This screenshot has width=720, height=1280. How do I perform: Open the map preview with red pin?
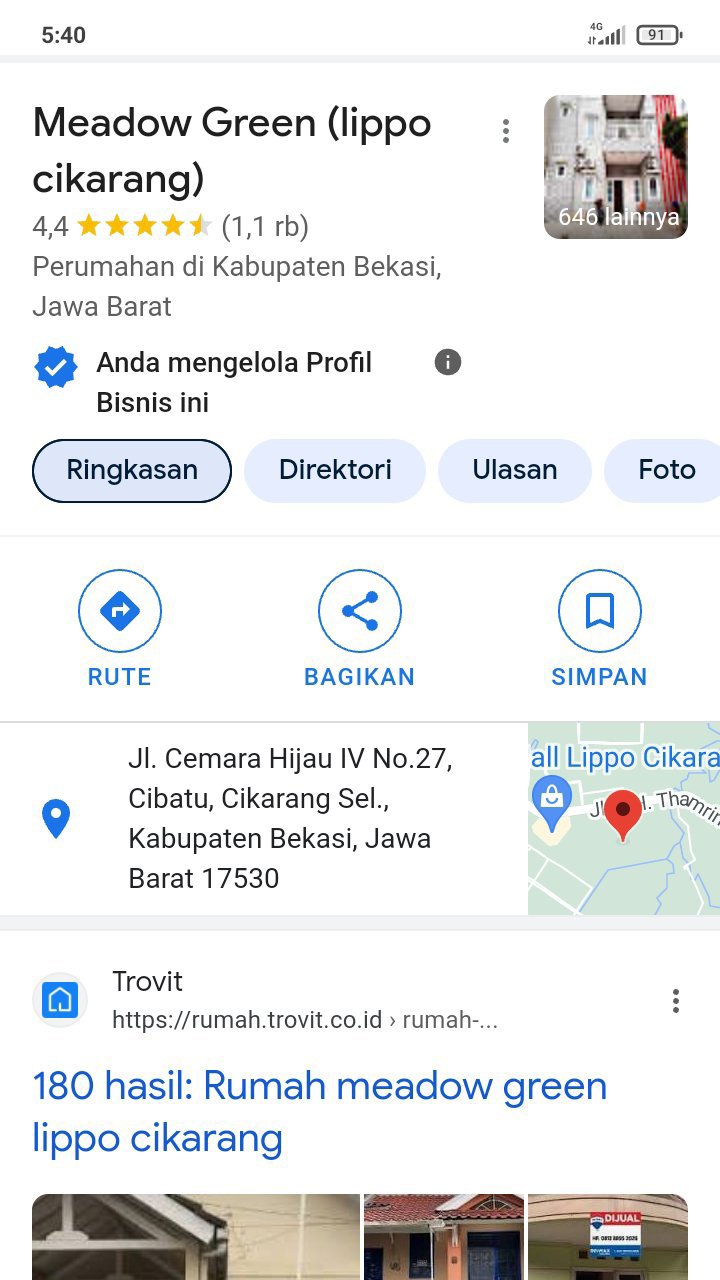click(x=623, y=818)
